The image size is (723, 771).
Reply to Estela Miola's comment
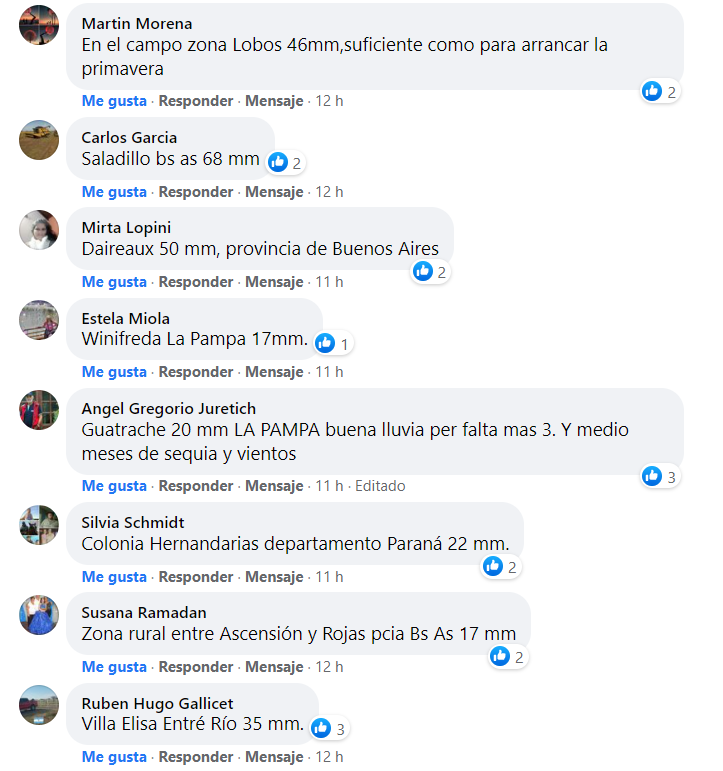point(196,372)
